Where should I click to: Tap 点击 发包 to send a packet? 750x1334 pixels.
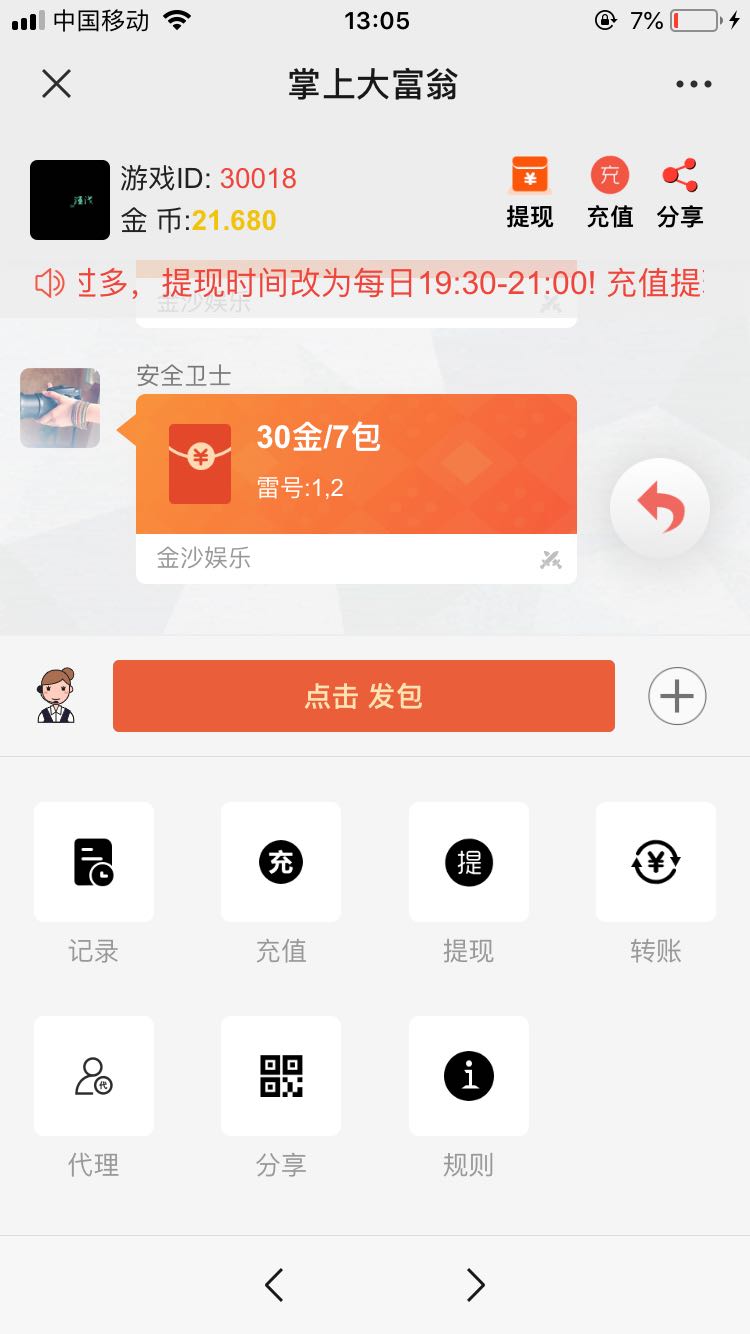[363, 696]
